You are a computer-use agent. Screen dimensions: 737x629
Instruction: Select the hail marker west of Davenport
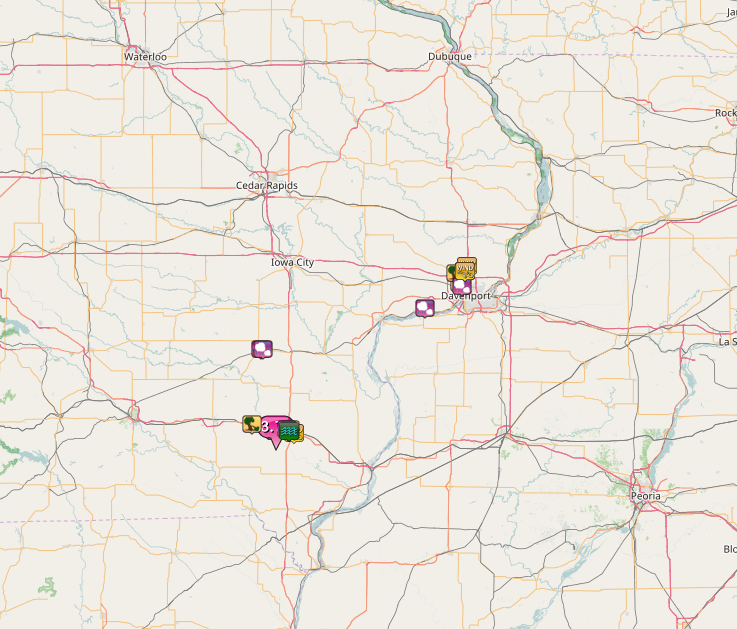click(x=425, y=307)
